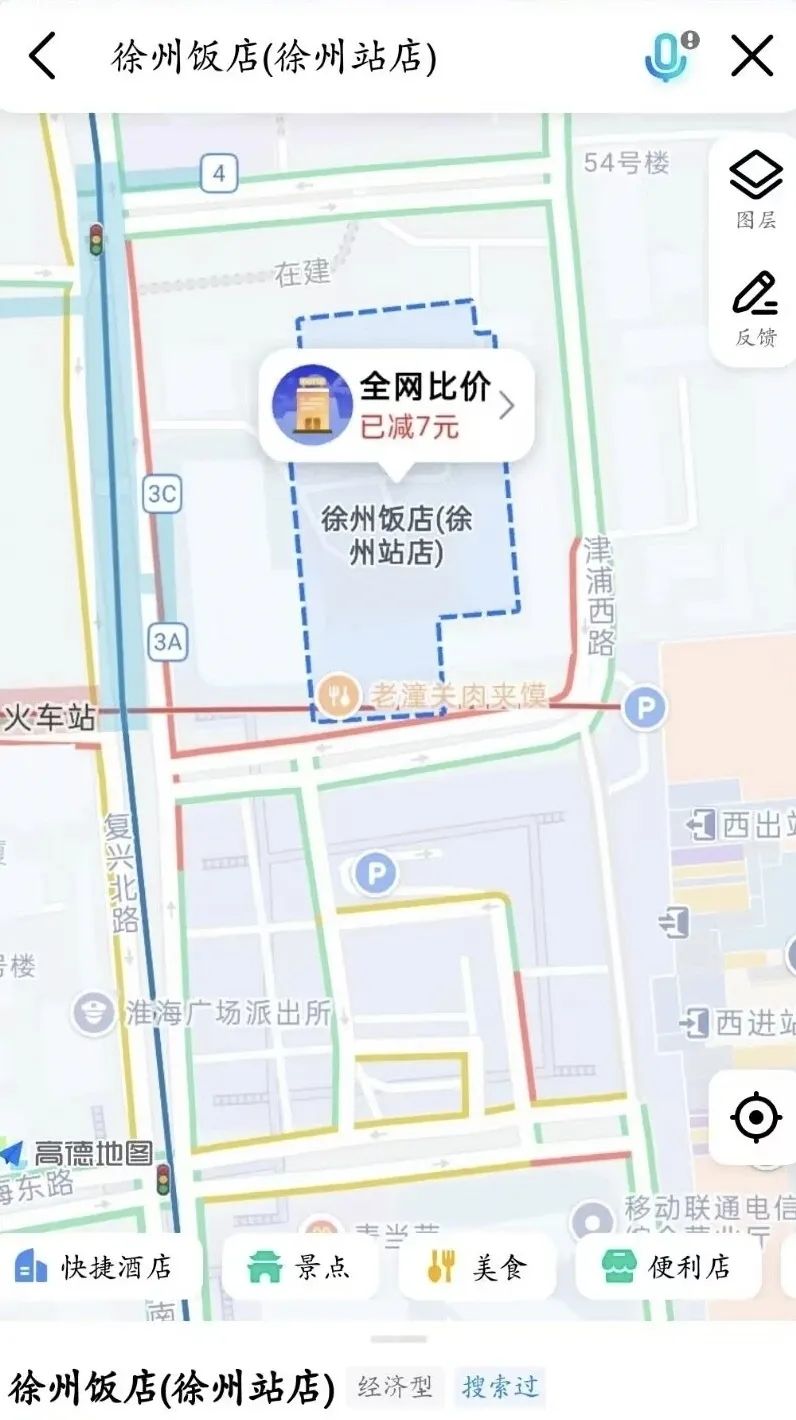796x1420 pixels.
Task: Start voice search with microphone icon
Action: click(666, 56)
